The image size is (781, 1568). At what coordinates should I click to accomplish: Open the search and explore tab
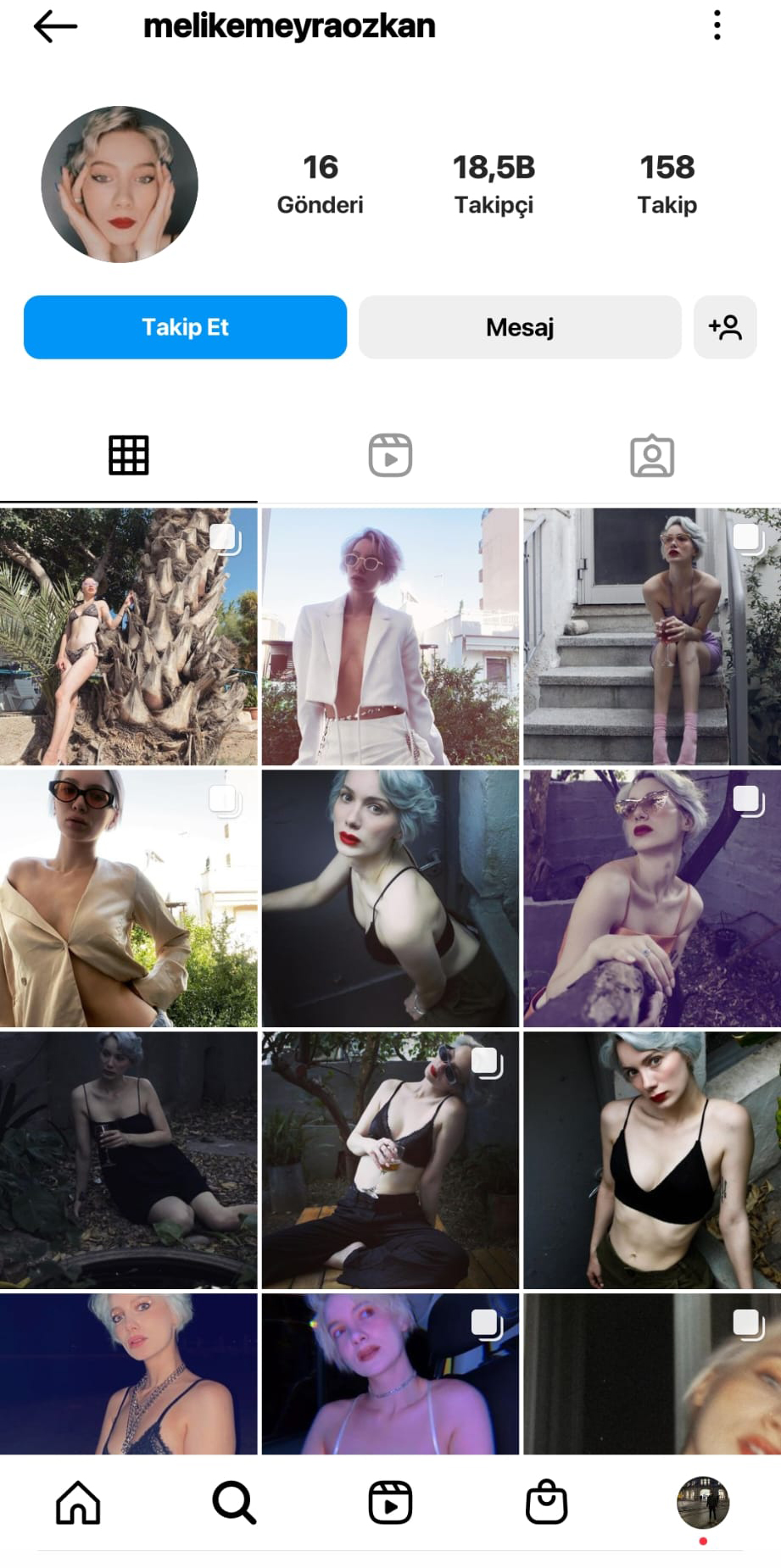click(x=234, y=1503)
